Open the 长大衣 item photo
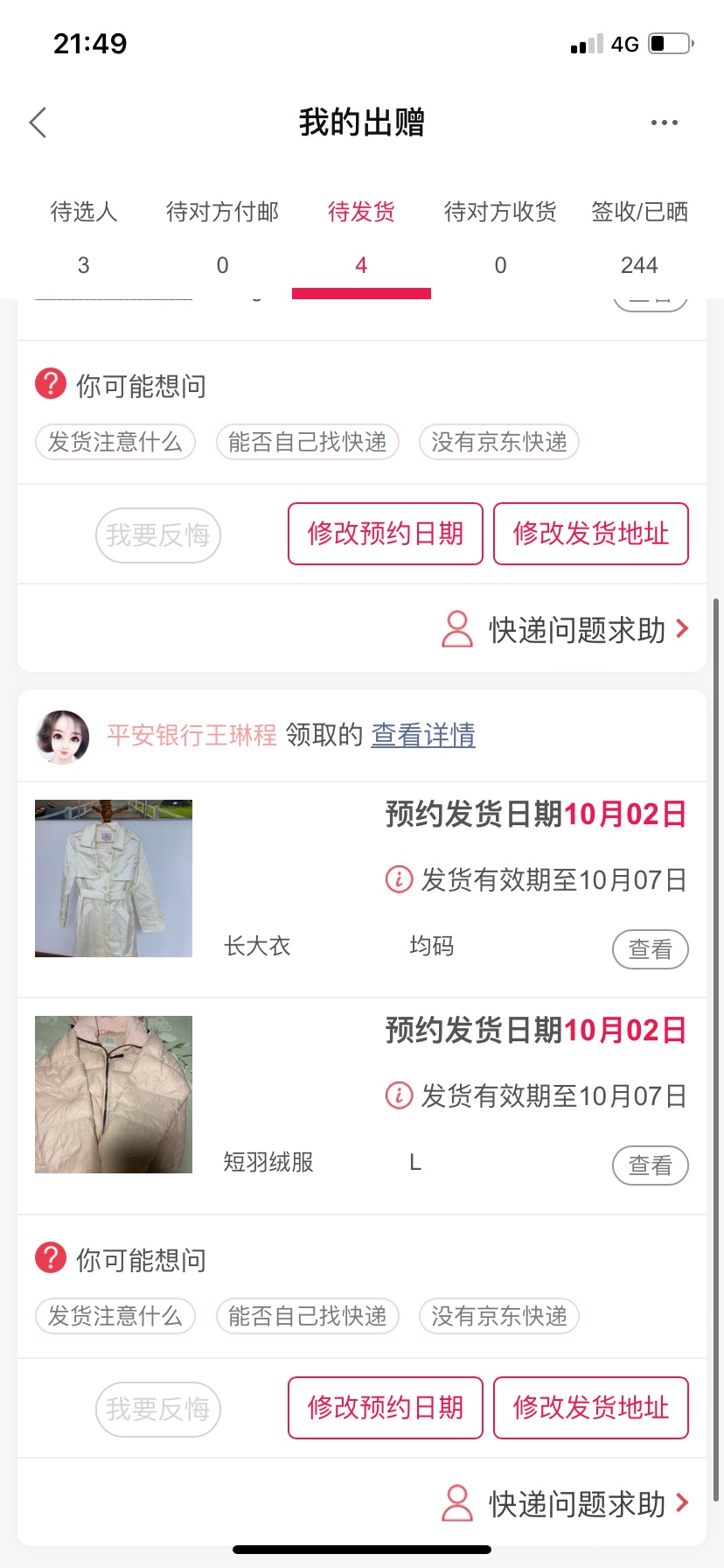This screenshot has width=724, height=1568. click(114, 878)
